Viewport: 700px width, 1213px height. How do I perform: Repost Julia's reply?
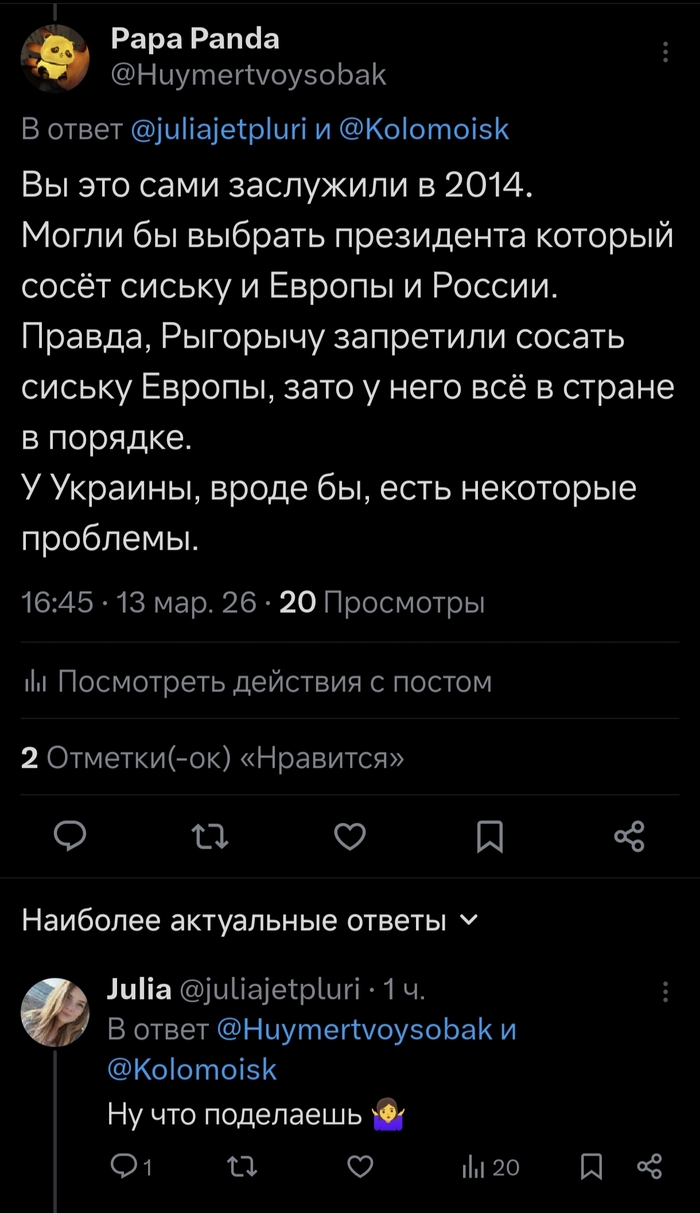(243, 1165)
